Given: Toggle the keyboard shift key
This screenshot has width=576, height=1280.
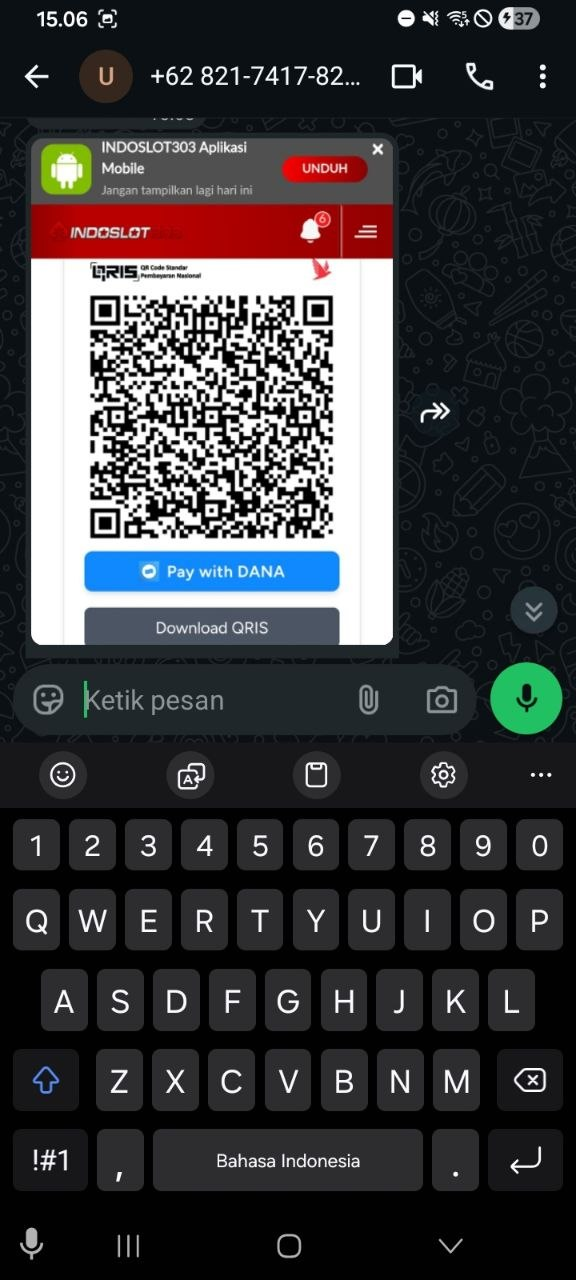Looking at the screenshot, I should tap(46, 1081).
